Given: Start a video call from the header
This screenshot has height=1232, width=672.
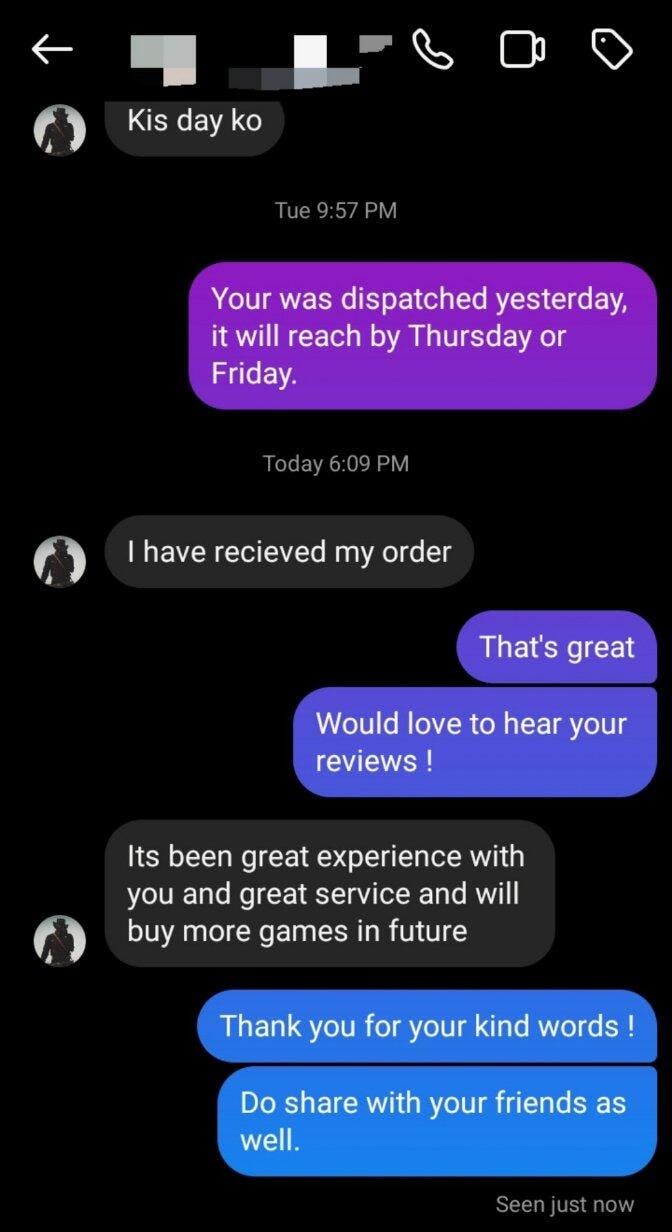Looking at the screenshot, I should click(x=522, y=49).
